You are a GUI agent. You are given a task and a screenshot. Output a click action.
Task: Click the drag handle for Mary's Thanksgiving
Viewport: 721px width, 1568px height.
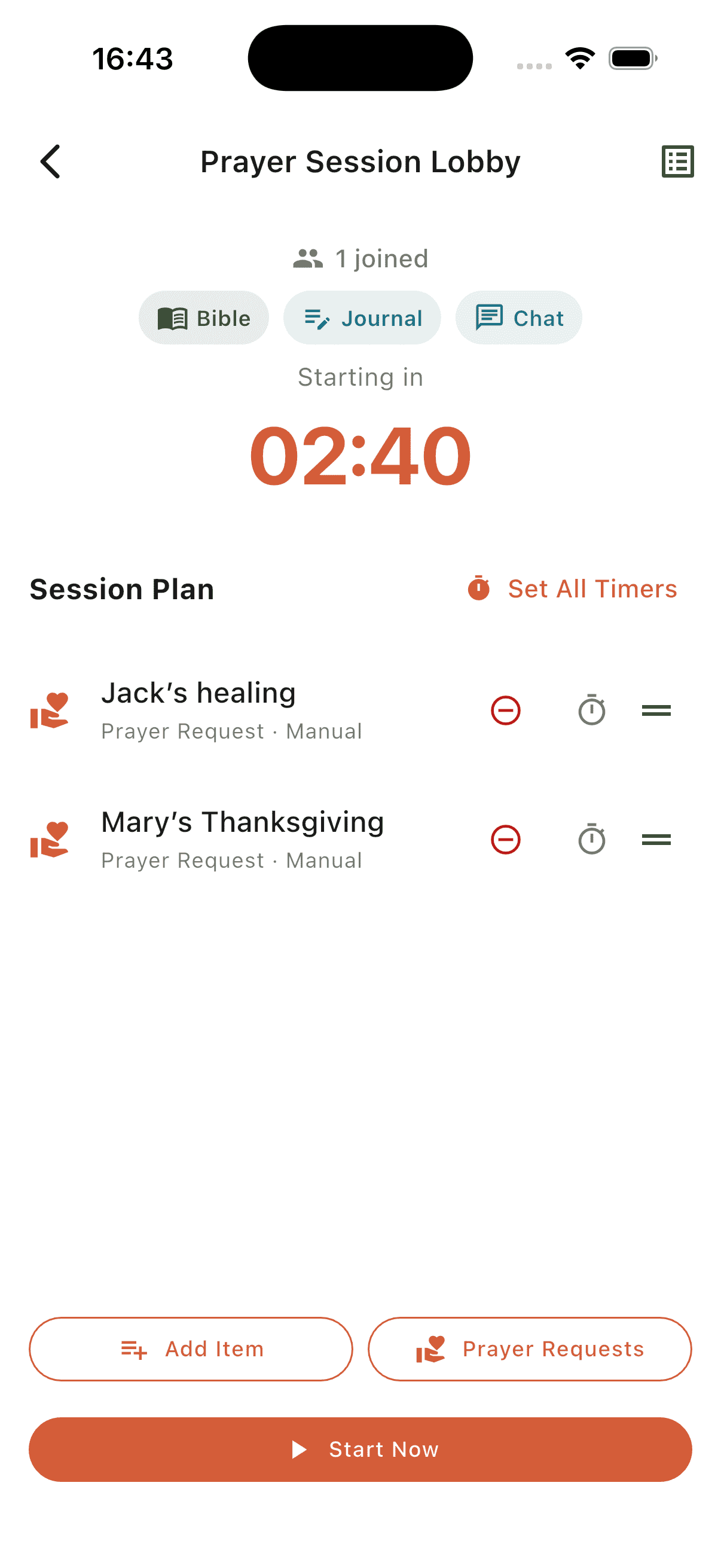[655, 839]
